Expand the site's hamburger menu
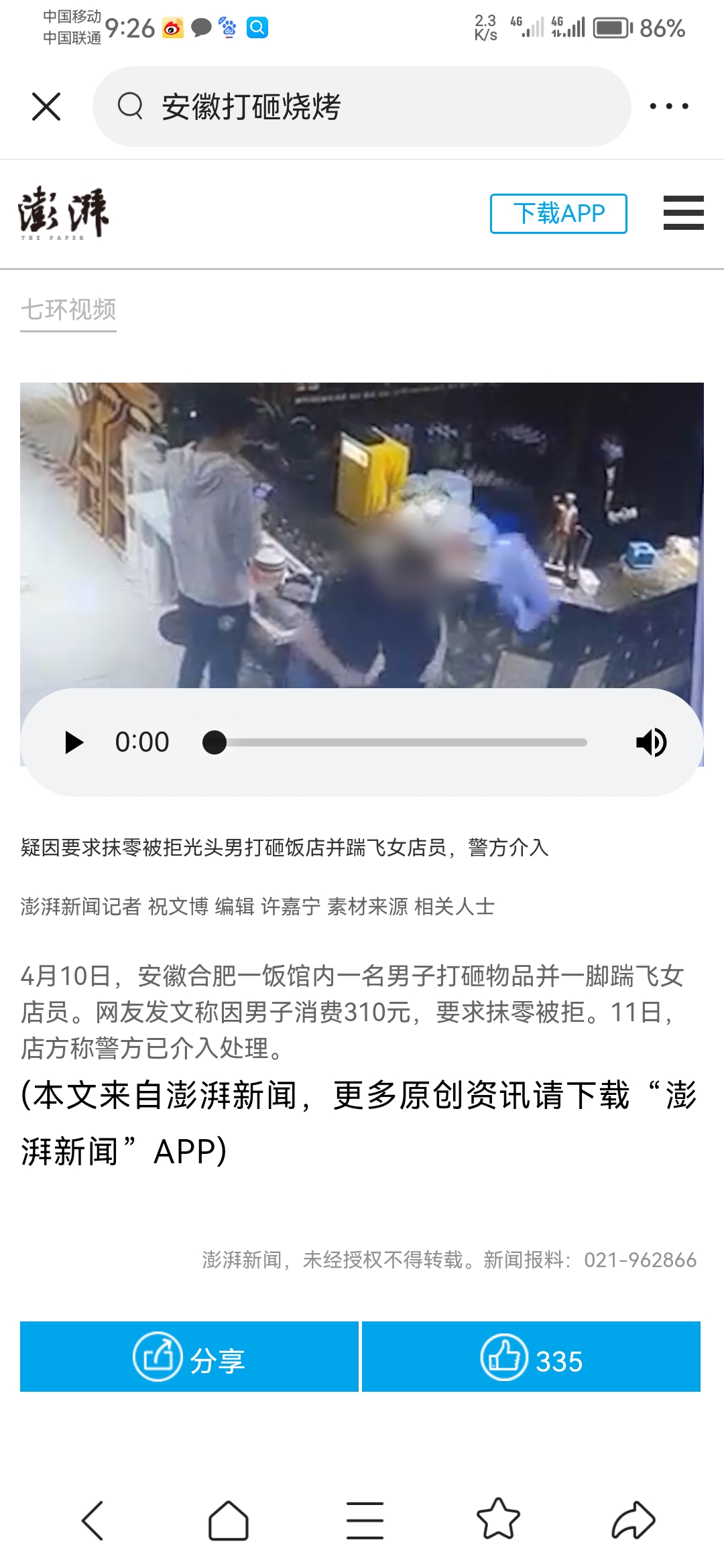Viewport: 724px width, 1568px height. tap(683, 214)
